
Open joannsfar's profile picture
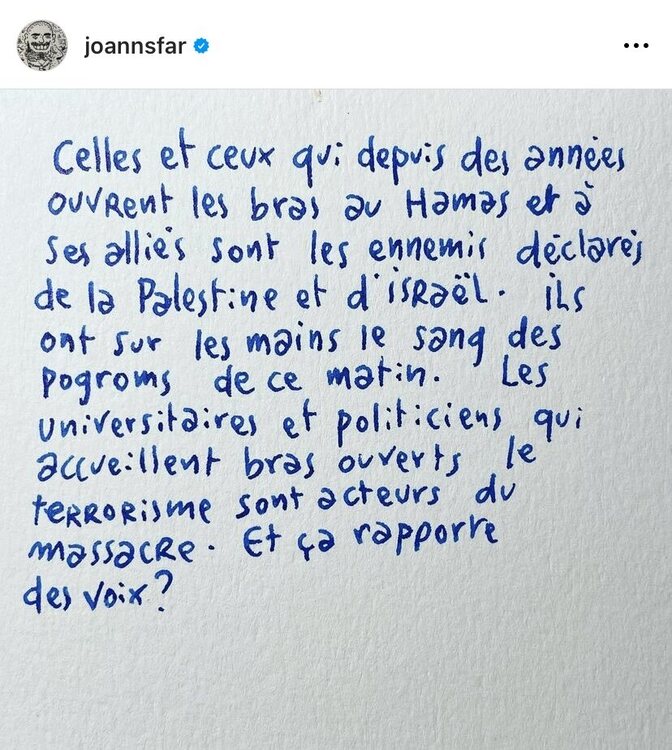[42, 45]
